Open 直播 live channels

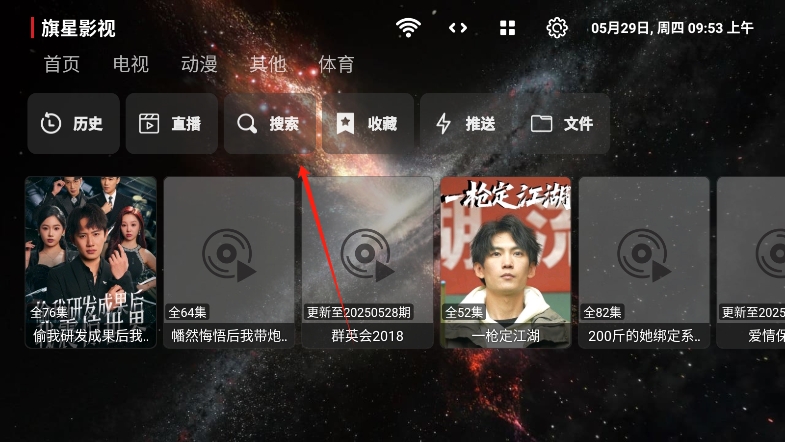(171, 124)
